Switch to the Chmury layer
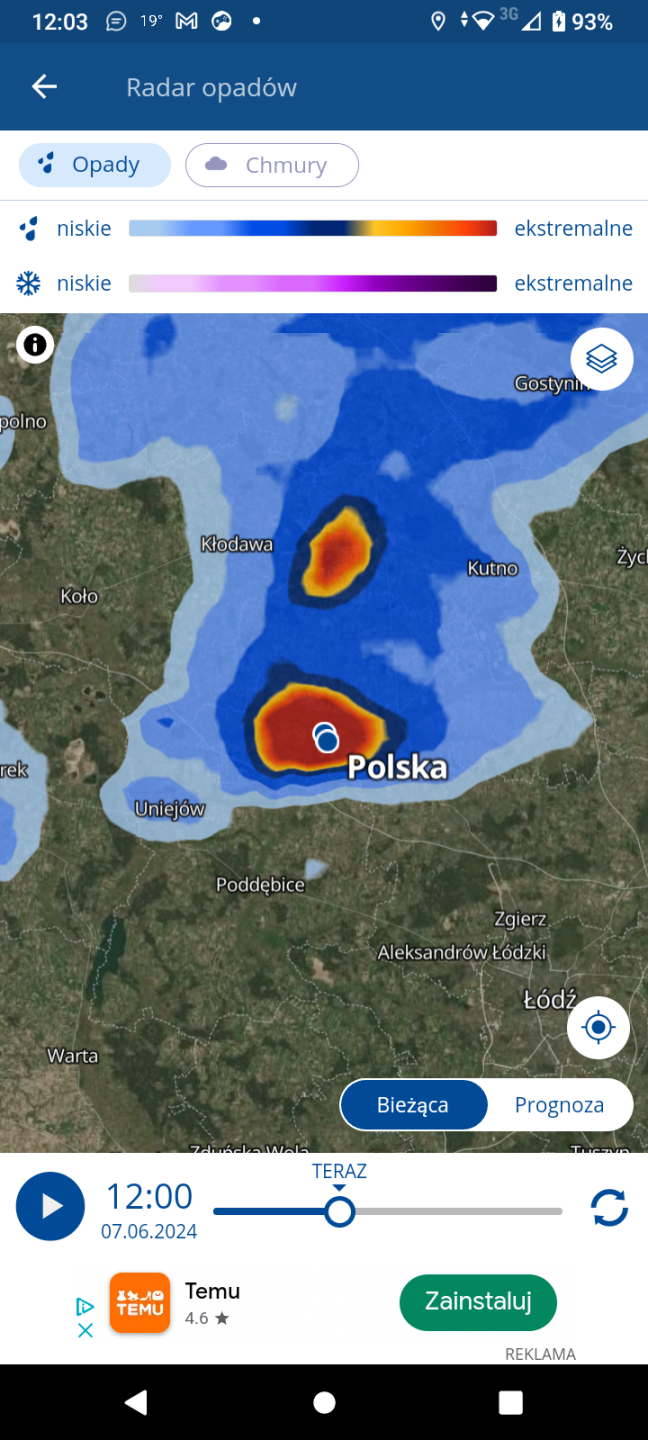 tap(271, 165)
